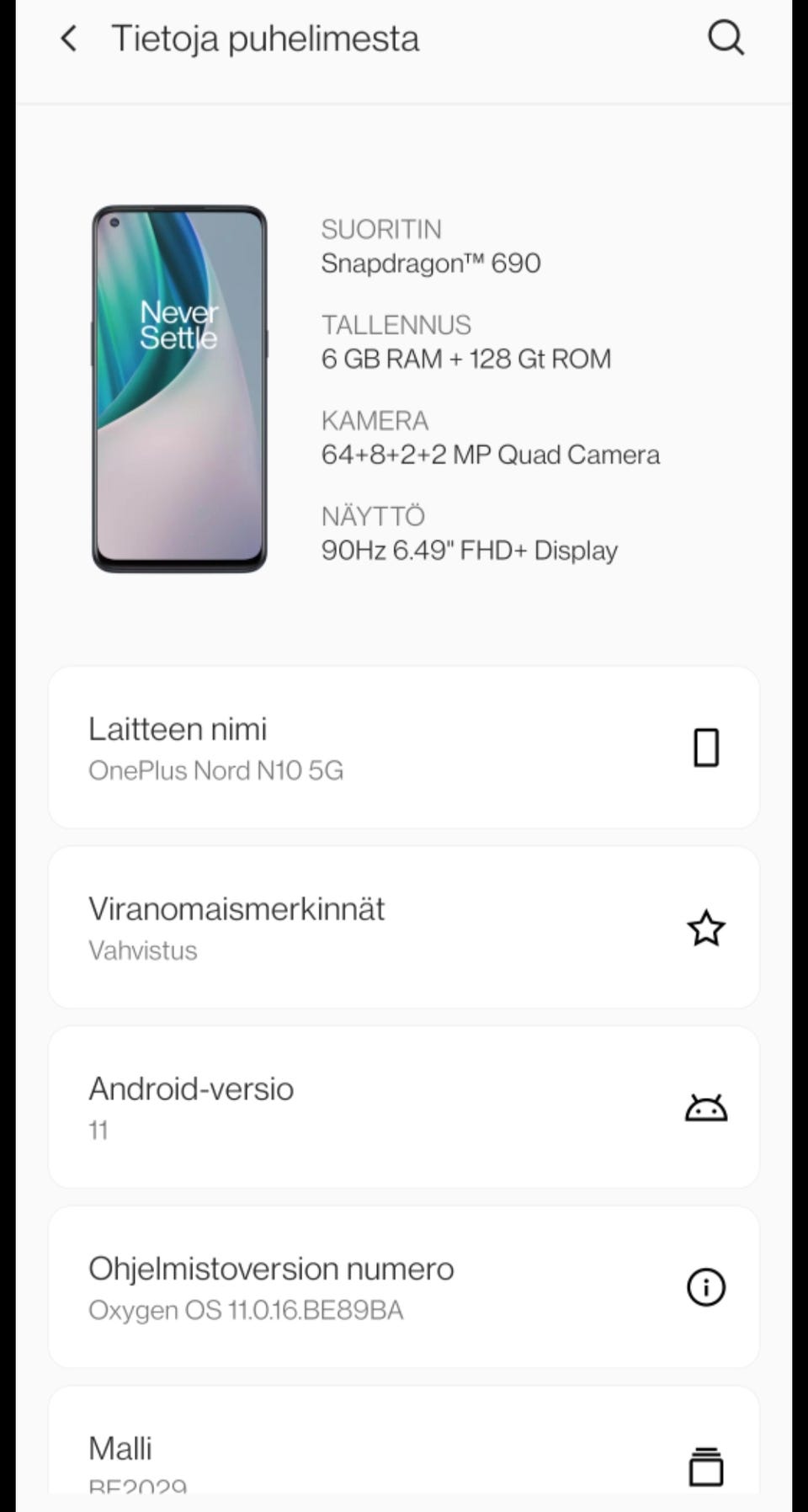The width and height of the screenshot is (808, 1512).
Task: Tap the camera cutout on the phone render
Action: [114, 221]
